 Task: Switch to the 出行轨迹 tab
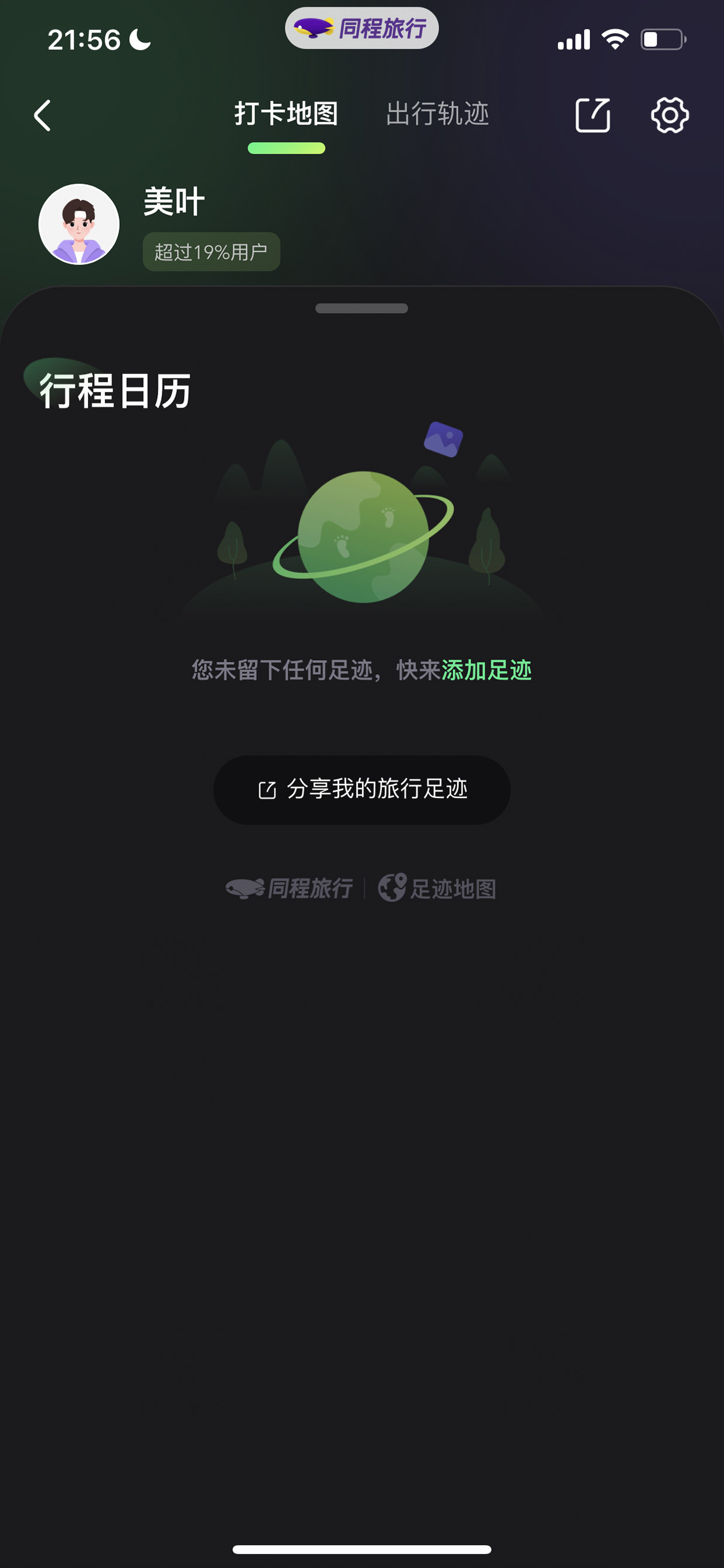(x=437, y=114)
